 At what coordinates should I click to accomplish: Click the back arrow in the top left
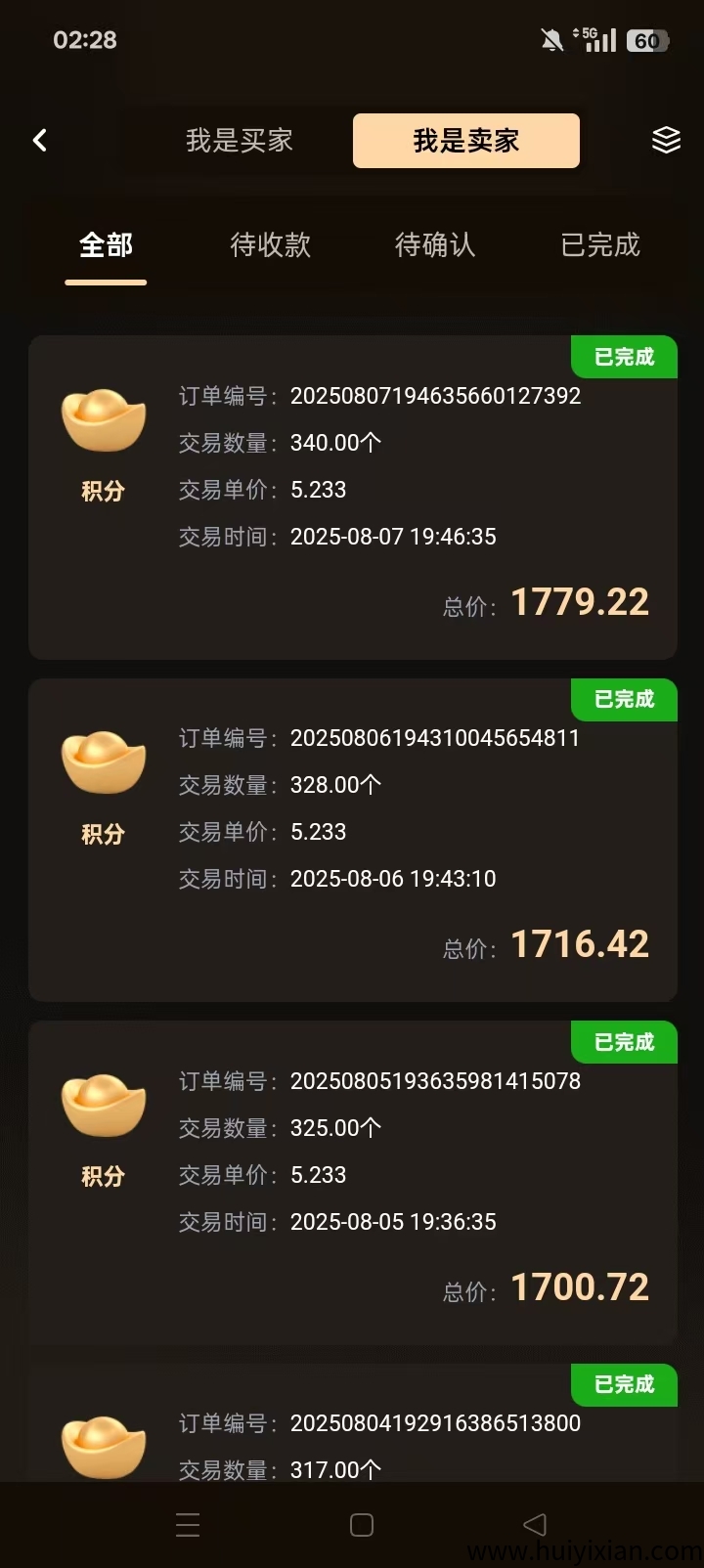39,140
